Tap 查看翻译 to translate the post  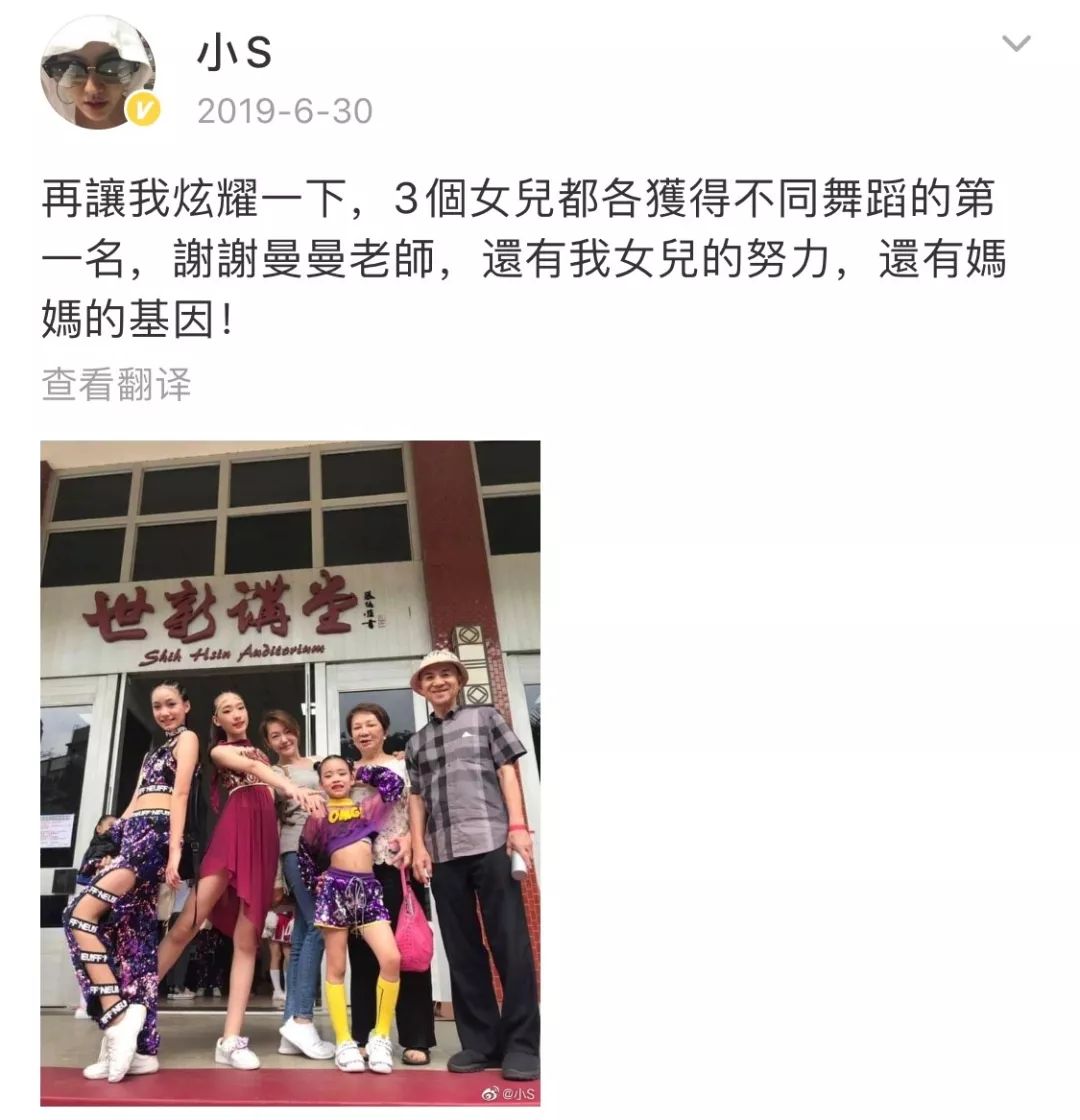(x=116, y=384)
